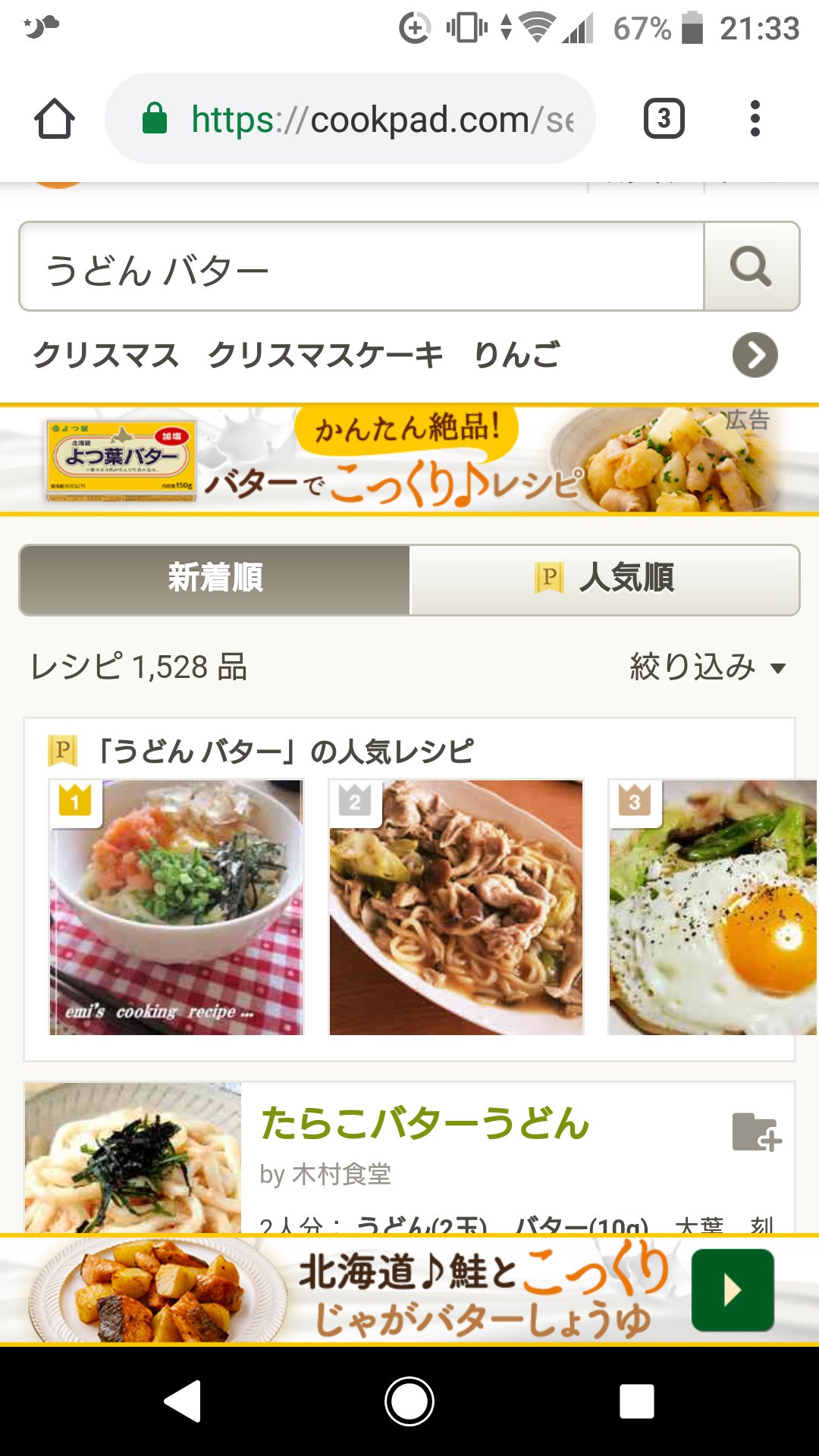This screenshot has width=819, height=1456.
Task: Open the たらこバターうどん recipe
Action: (425, 1124)
